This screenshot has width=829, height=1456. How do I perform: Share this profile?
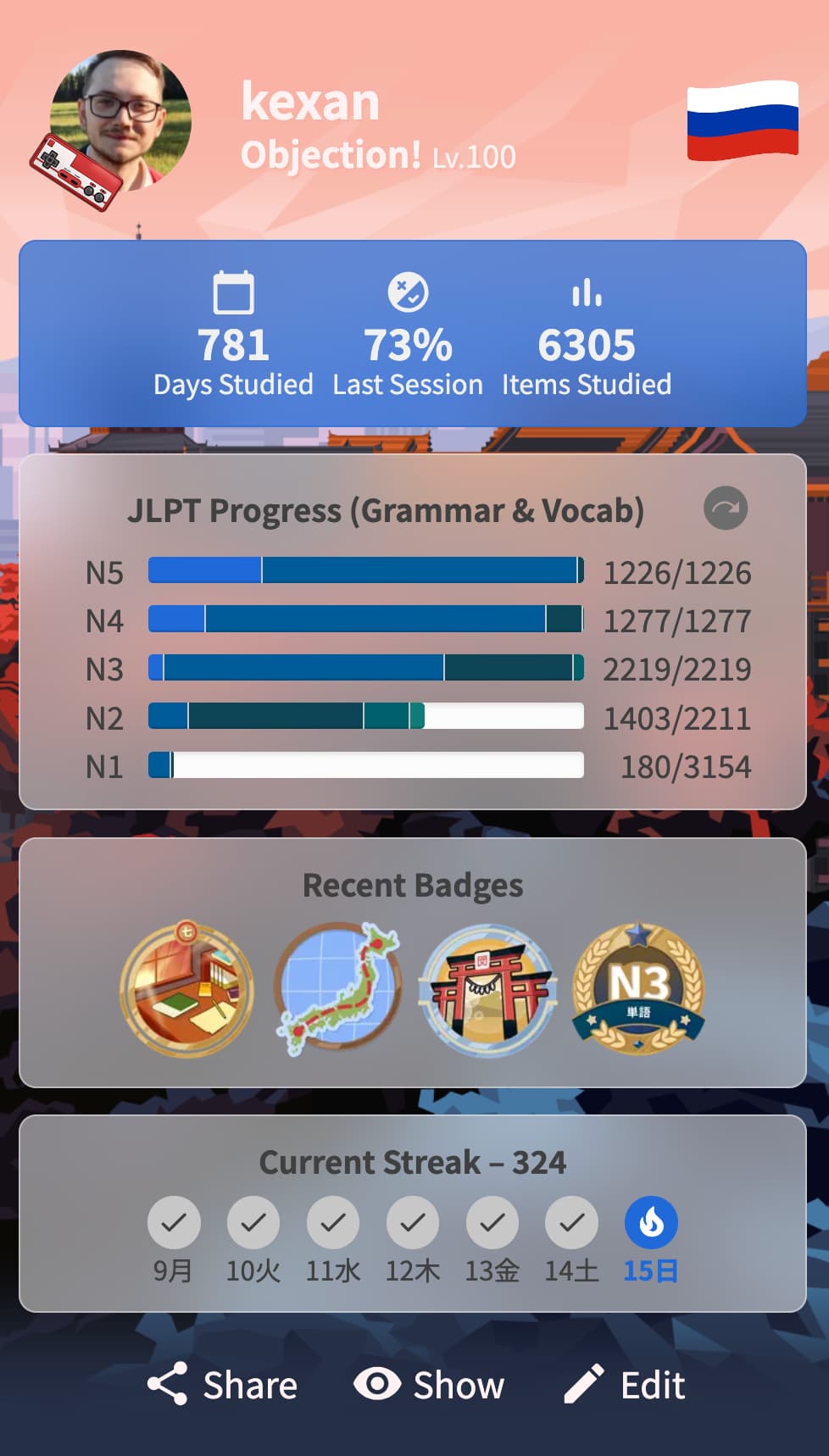coord(222,1385)
